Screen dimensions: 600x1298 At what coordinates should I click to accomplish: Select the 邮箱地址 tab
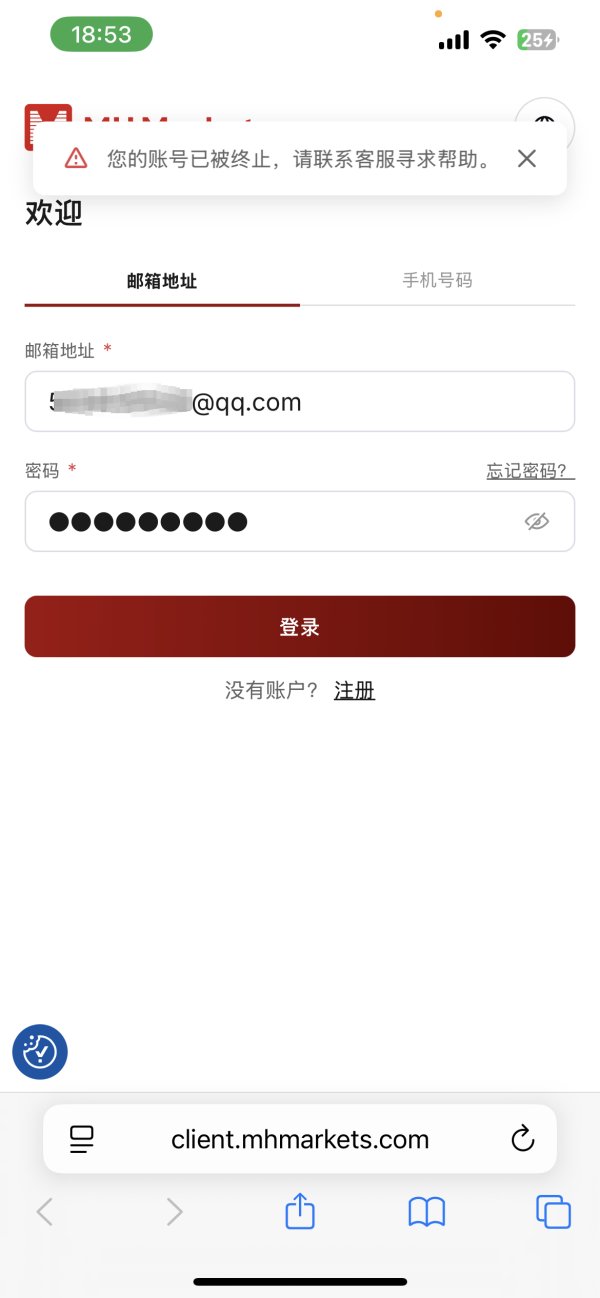(162, 281)
